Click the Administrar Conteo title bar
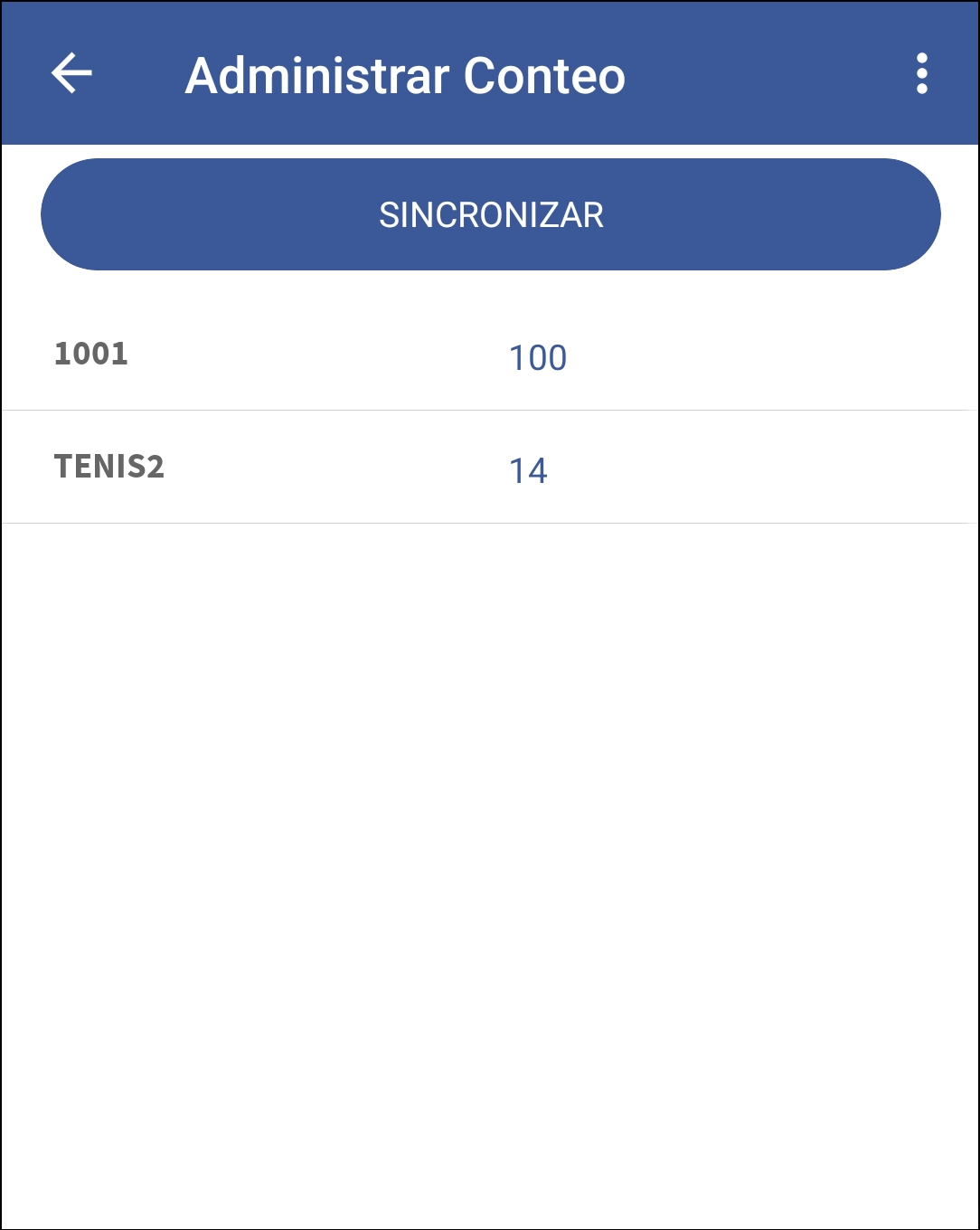Image resolution: width=980 pixels, height=1230 pixels. [x=405, y=74]
